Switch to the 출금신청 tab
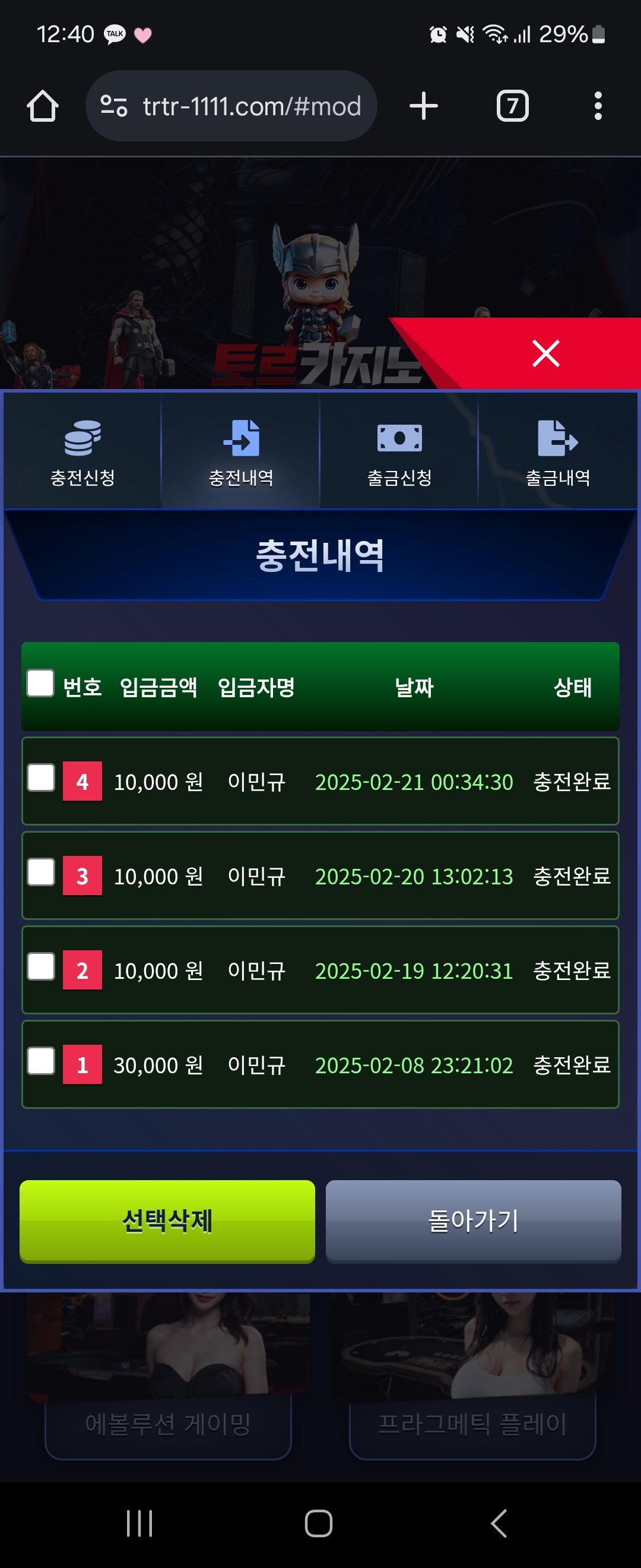 pos(399,451)
